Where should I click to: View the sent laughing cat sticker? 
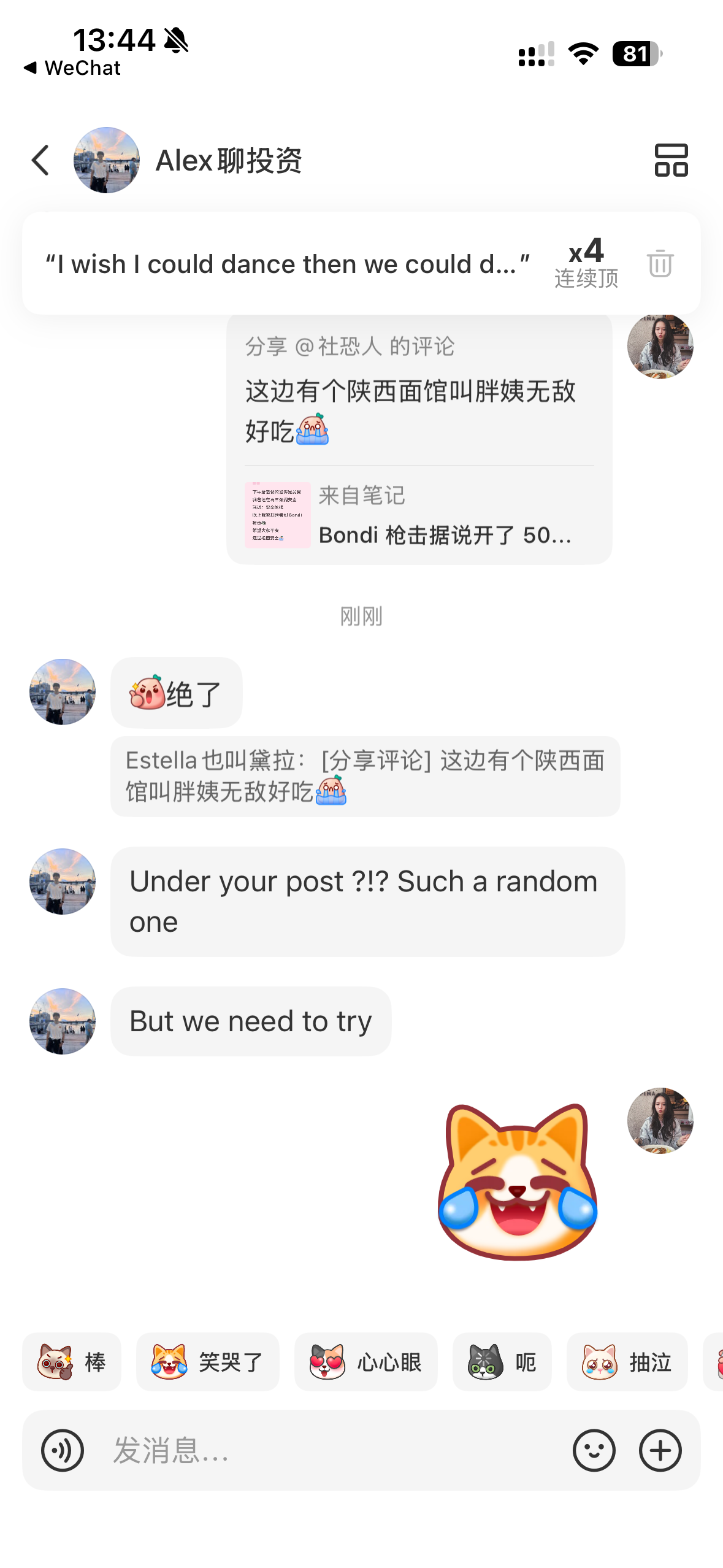tap(518, 1182)
